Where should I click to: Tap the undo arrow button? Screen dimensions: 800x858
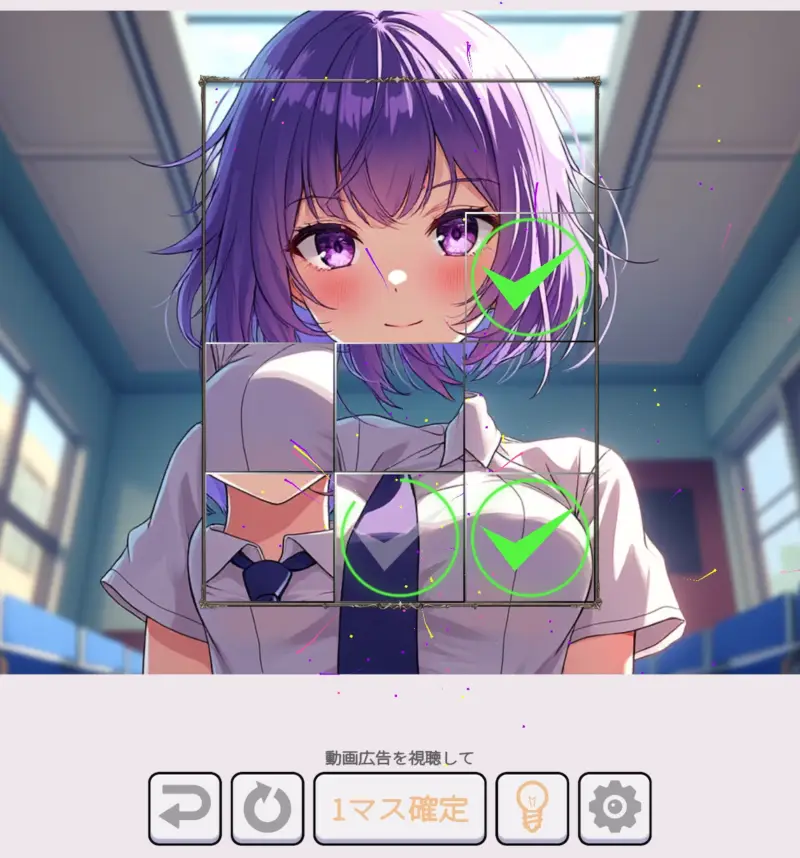(185, 808)
